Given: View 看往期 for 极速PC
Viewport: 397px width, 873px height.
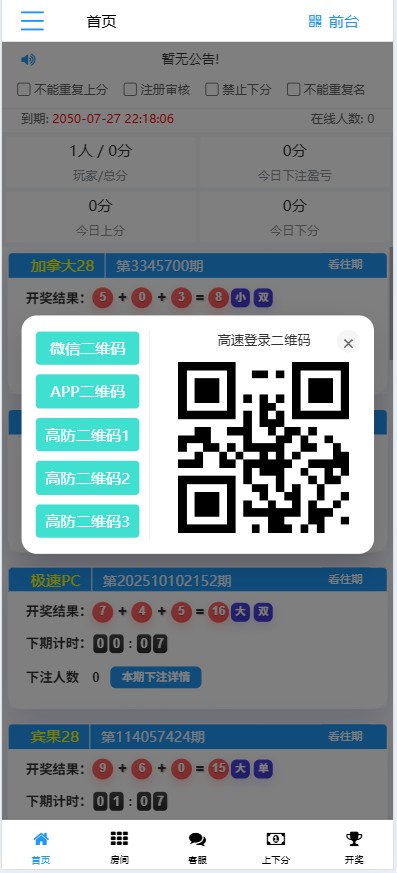Looking at the screenshot, I should click(345, 579).
